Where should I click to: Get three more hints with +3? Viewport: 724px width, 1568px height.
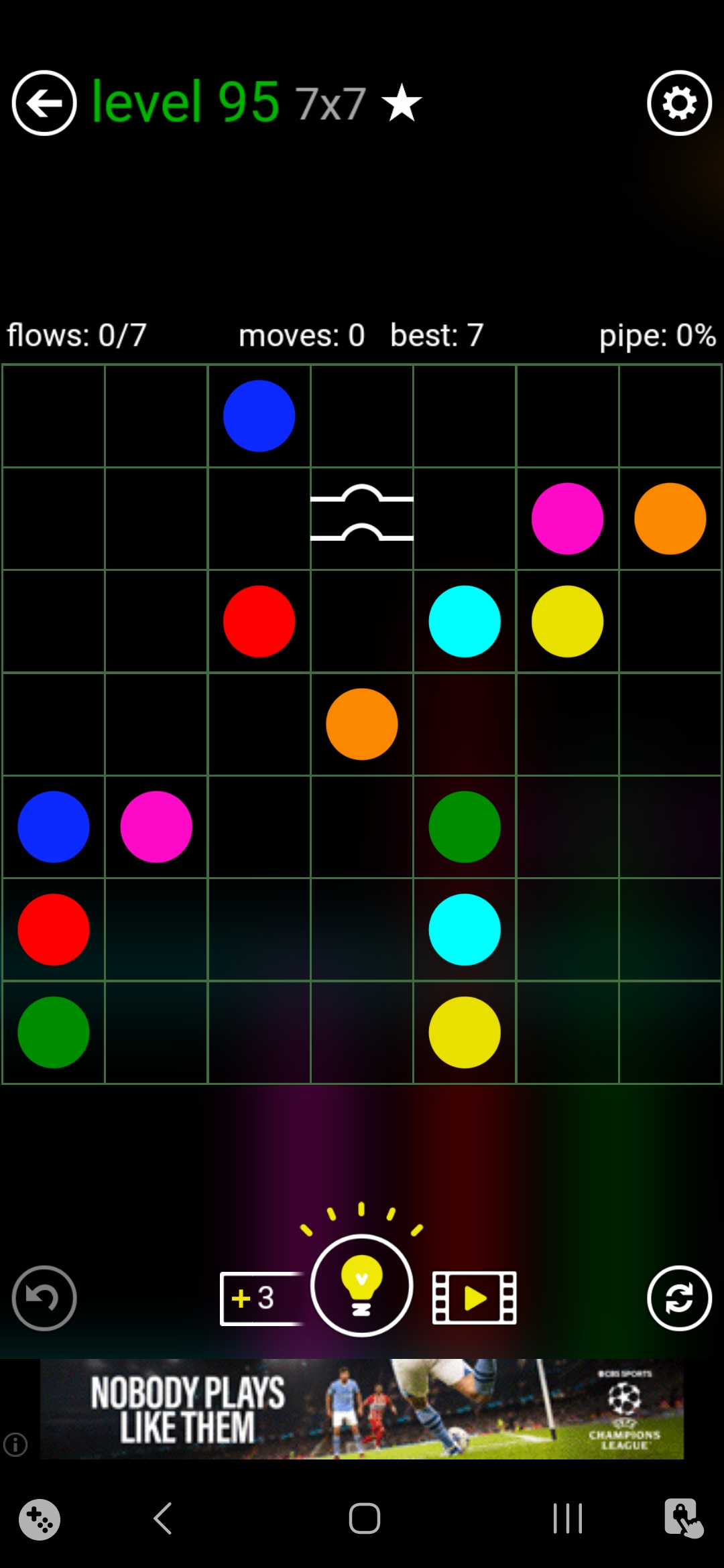[261, 1298]
